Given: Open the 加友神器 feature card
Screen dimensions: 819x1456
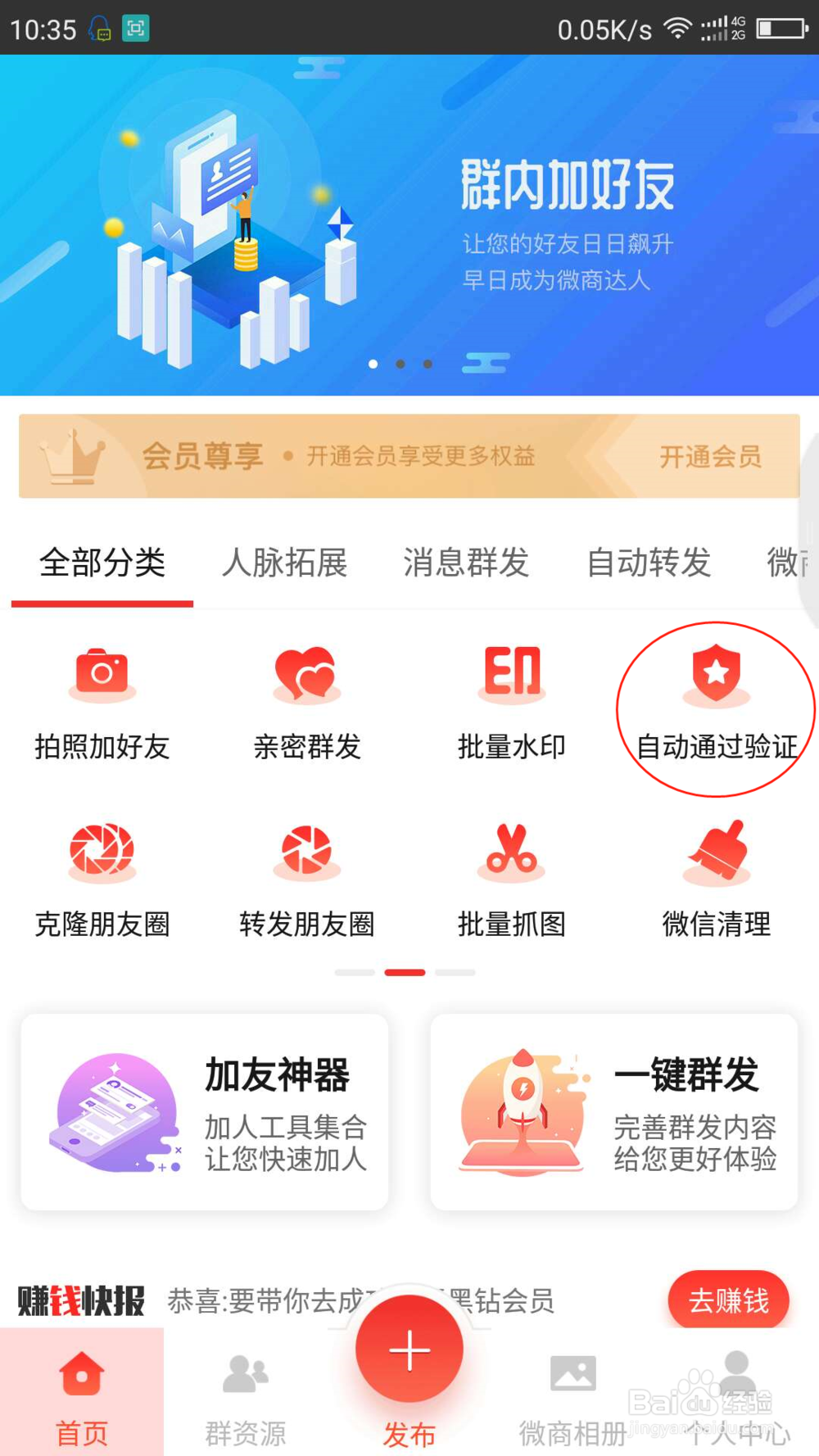Looking at the screenshot, I should (203, 1114).
